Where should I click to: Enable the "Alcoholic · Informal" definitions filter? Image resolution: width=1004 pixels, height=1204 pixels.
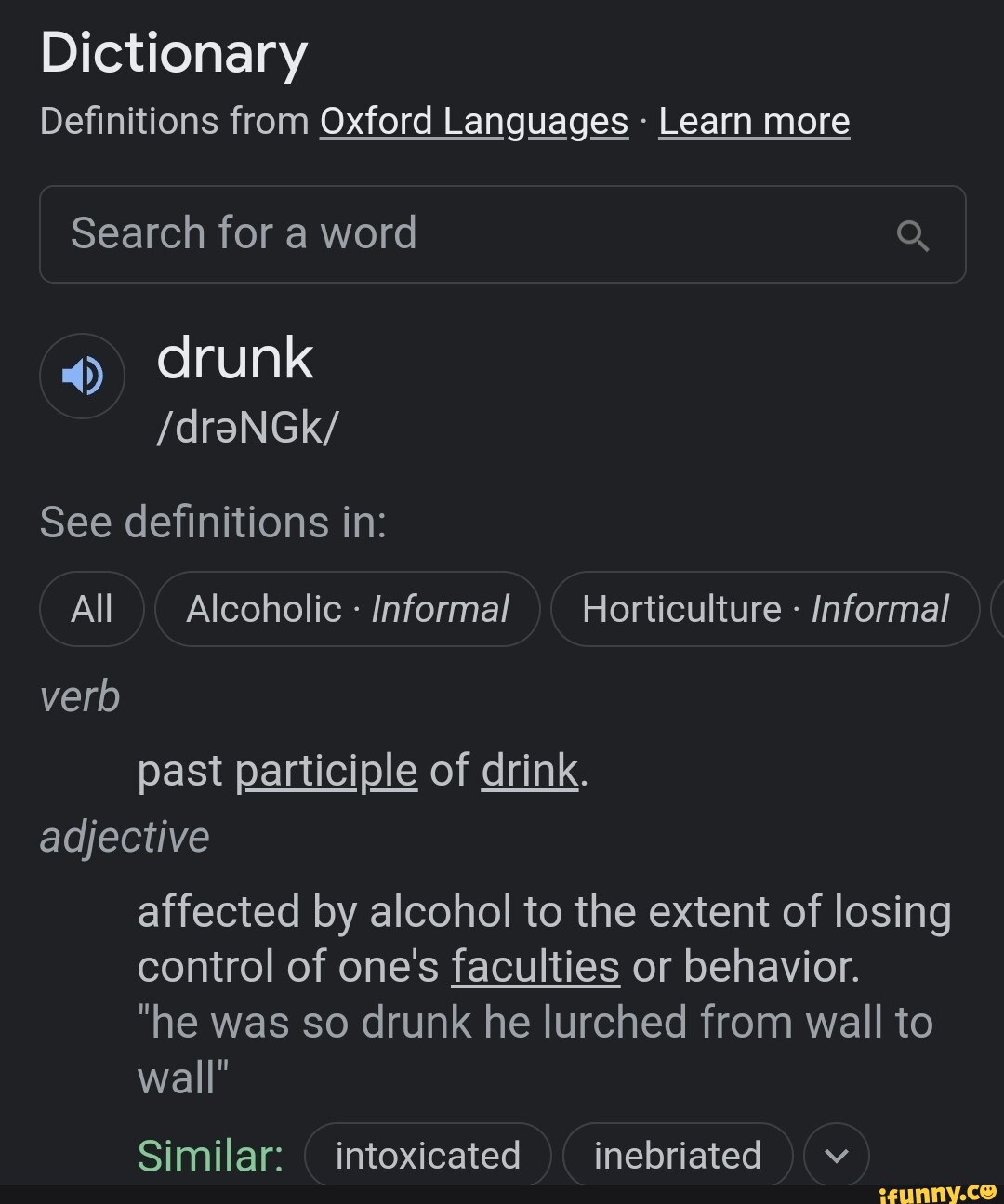347,609
